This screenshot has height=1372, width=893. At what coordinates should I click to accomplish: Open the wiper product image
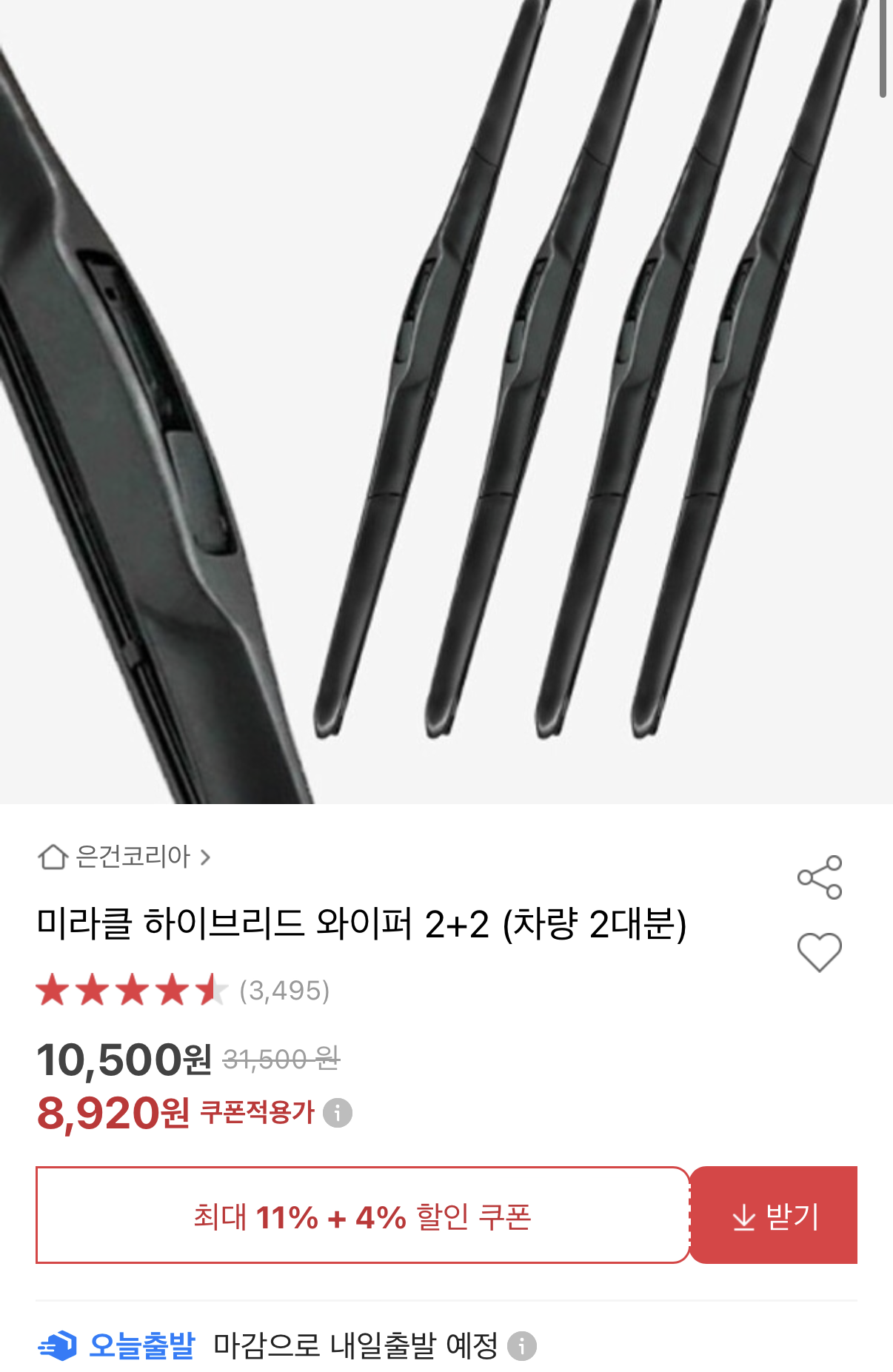446,400
